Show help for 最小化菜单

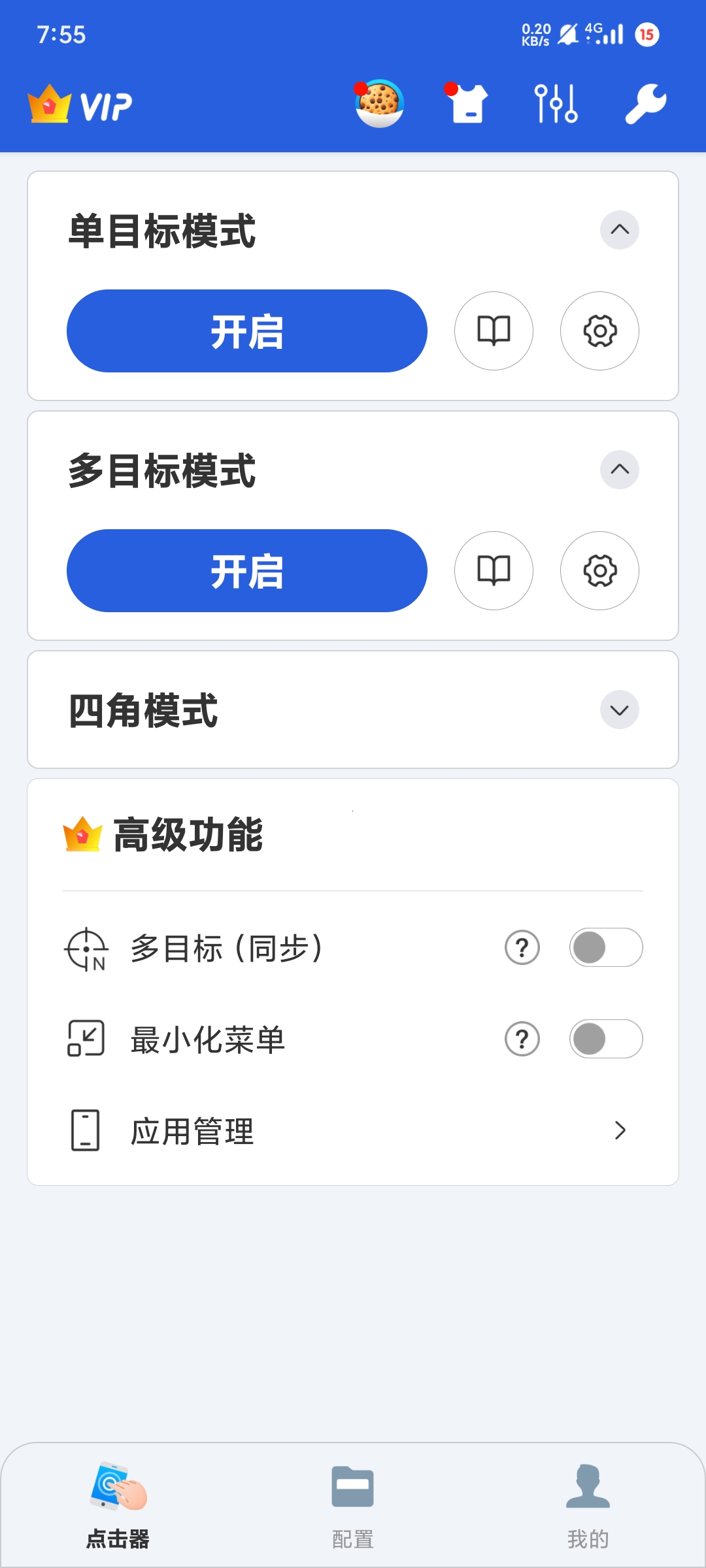(x=522, y=1039)
